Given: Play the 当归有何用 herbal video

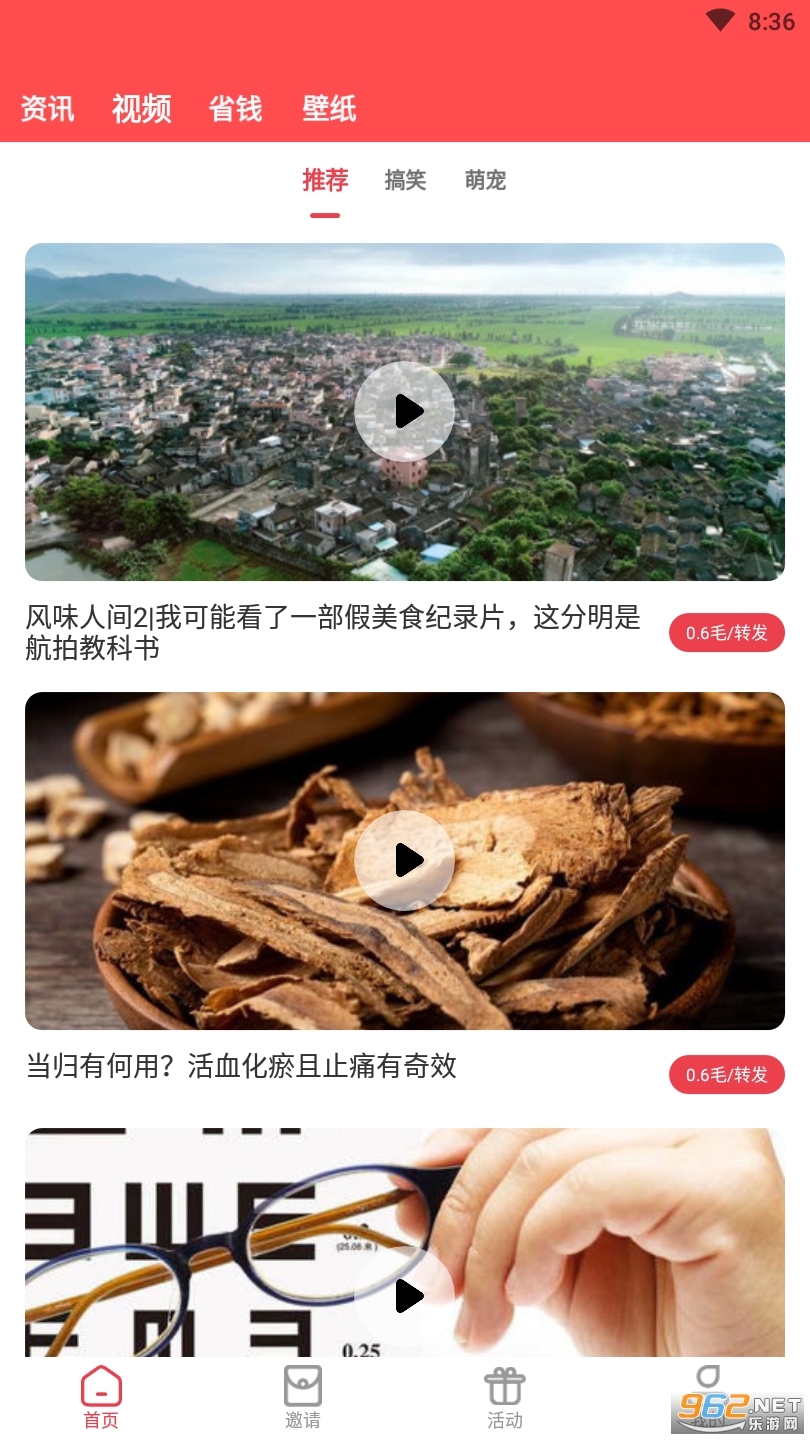Looking at the screenshot, I should point(404,860).
